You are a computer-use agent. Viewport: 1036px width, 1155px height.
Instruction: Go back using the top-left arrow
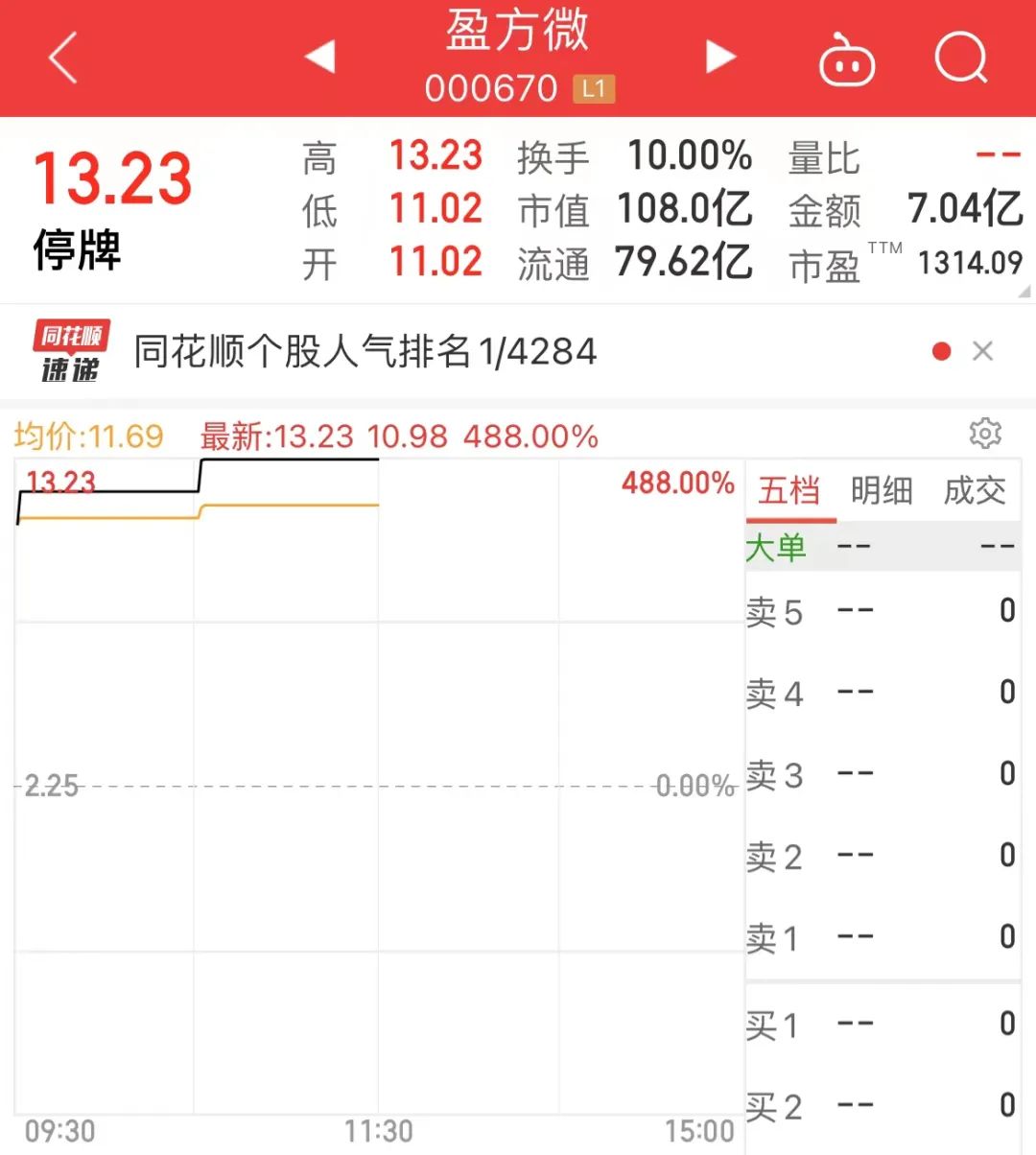pos(63,58)
